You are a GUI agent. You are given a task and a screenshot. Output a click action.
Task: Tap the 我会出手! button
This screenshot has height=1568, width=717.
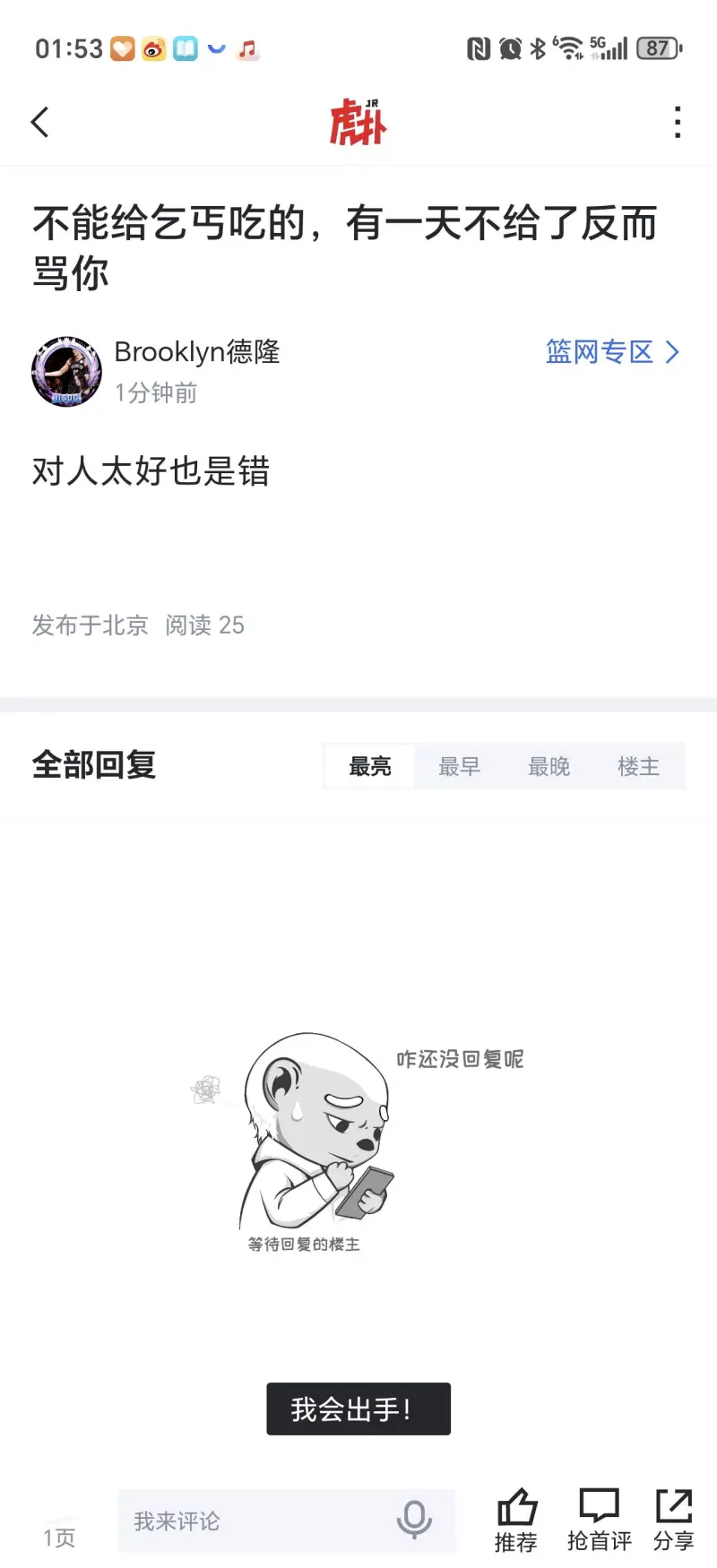[358, 1409]
